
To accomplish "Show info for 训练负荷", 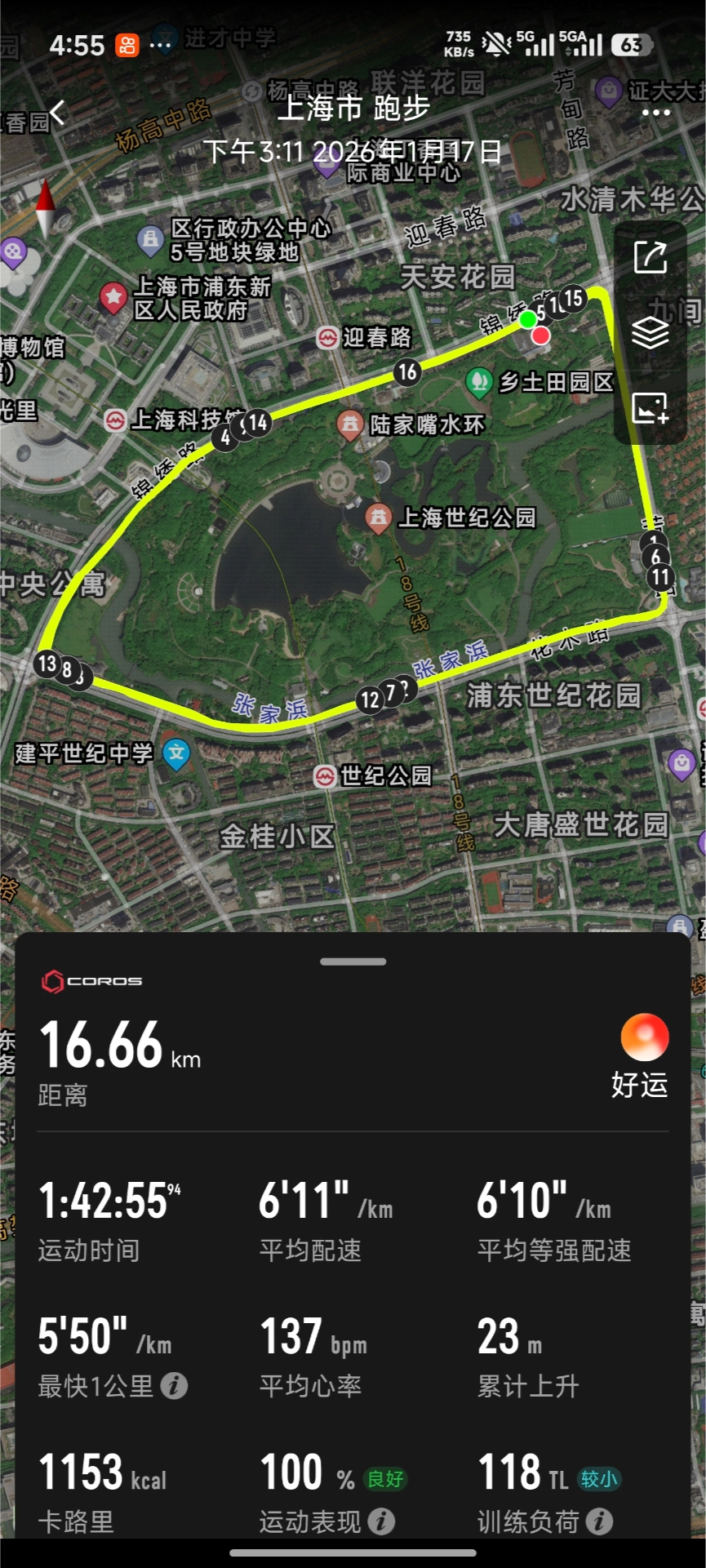I will pyautogui.click(x=600, y=1521).
